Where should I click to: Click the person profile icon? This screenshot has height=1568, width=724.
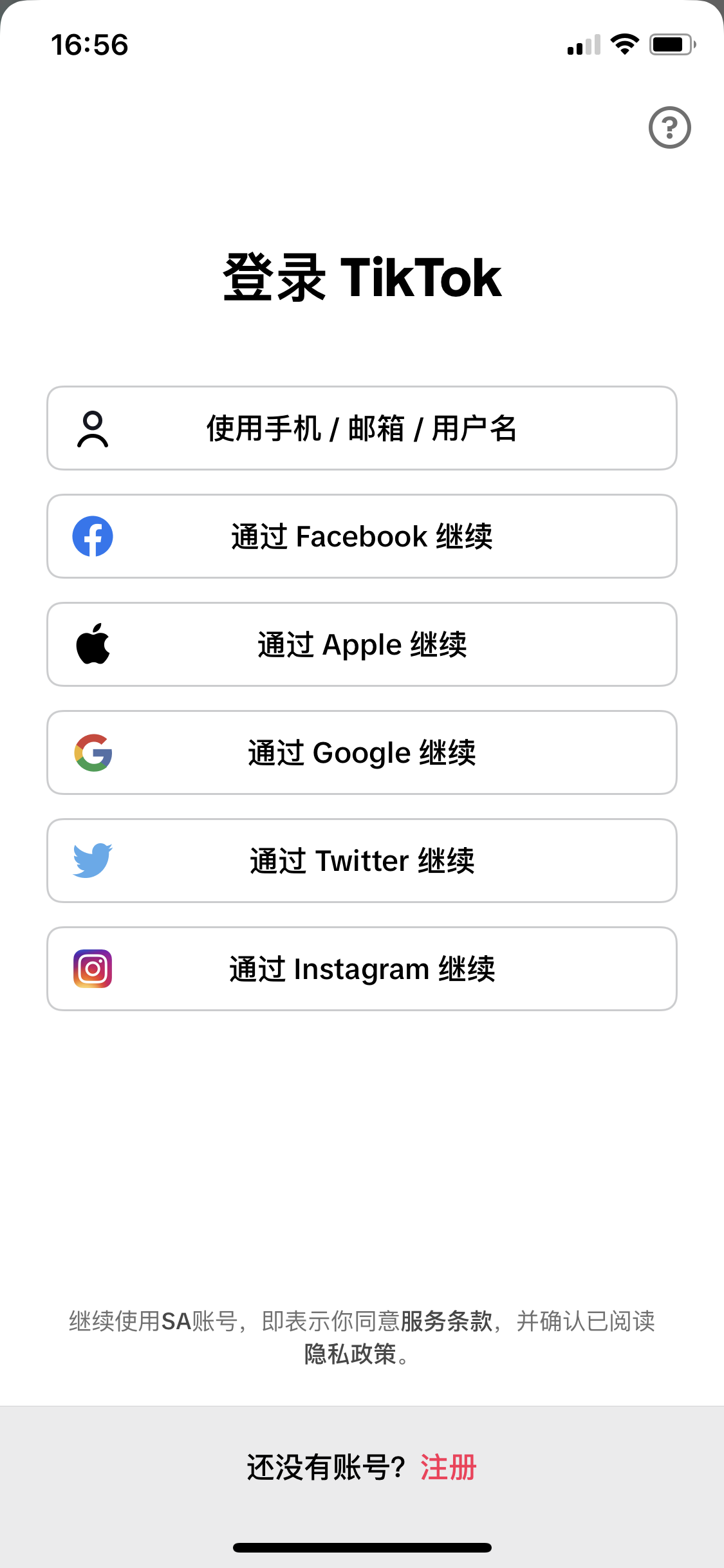coord(93,427)
